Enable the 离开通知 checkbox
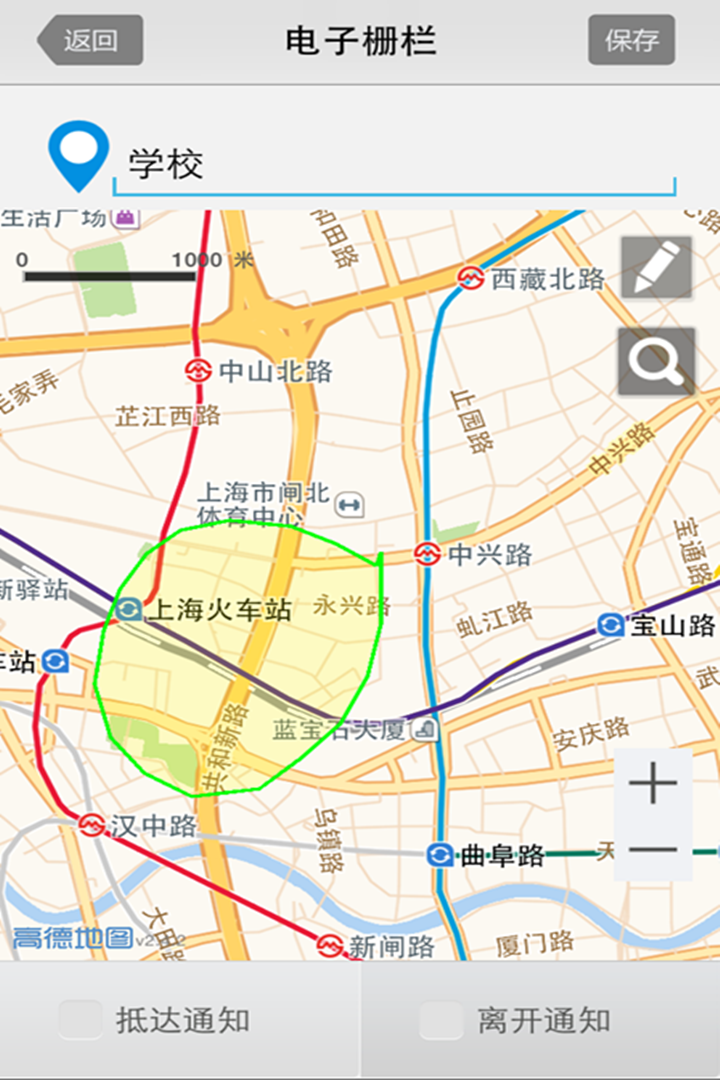 pos(441,1020)
